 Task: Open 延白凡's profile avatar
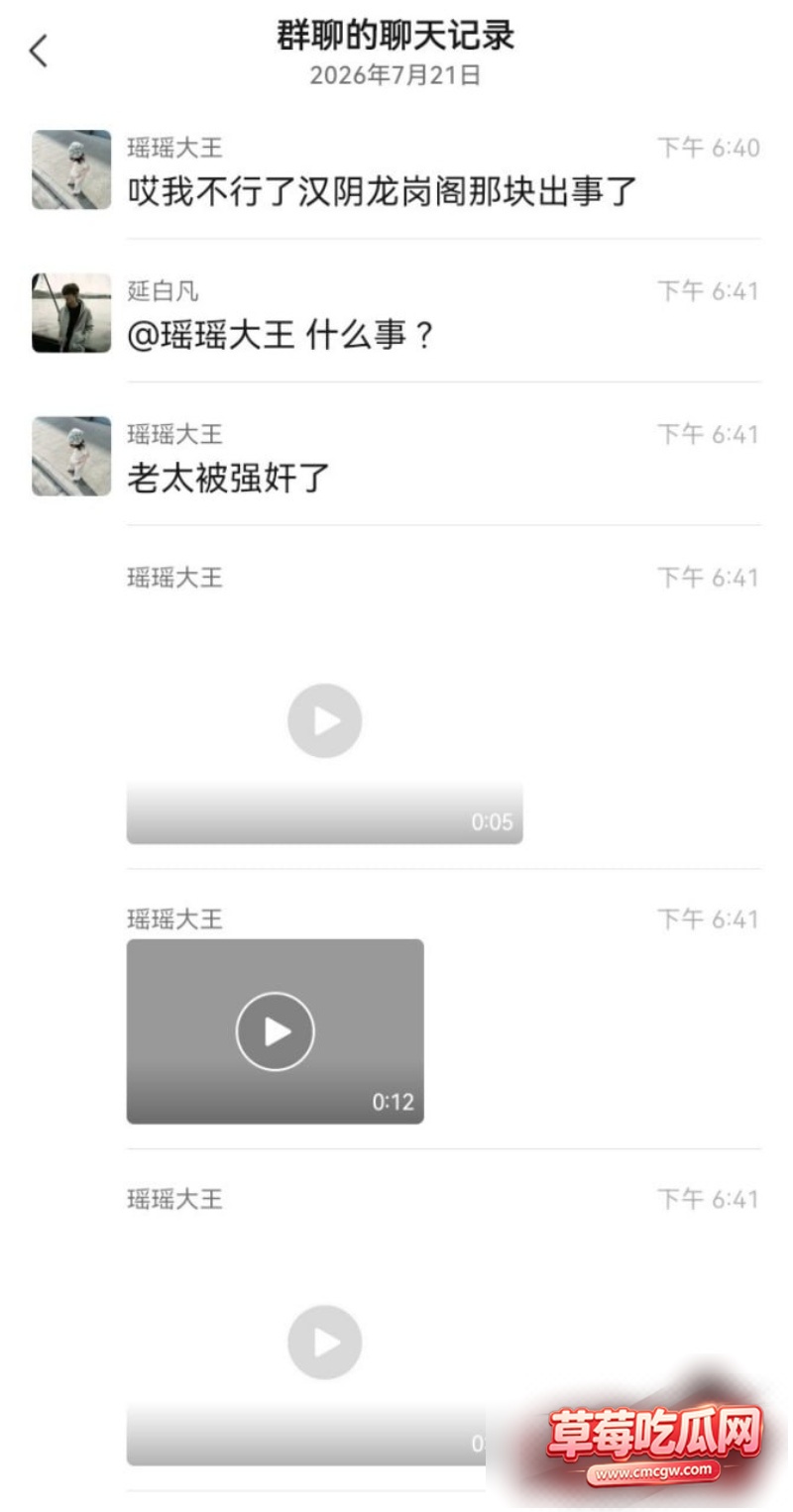click(x=71, y=313)
